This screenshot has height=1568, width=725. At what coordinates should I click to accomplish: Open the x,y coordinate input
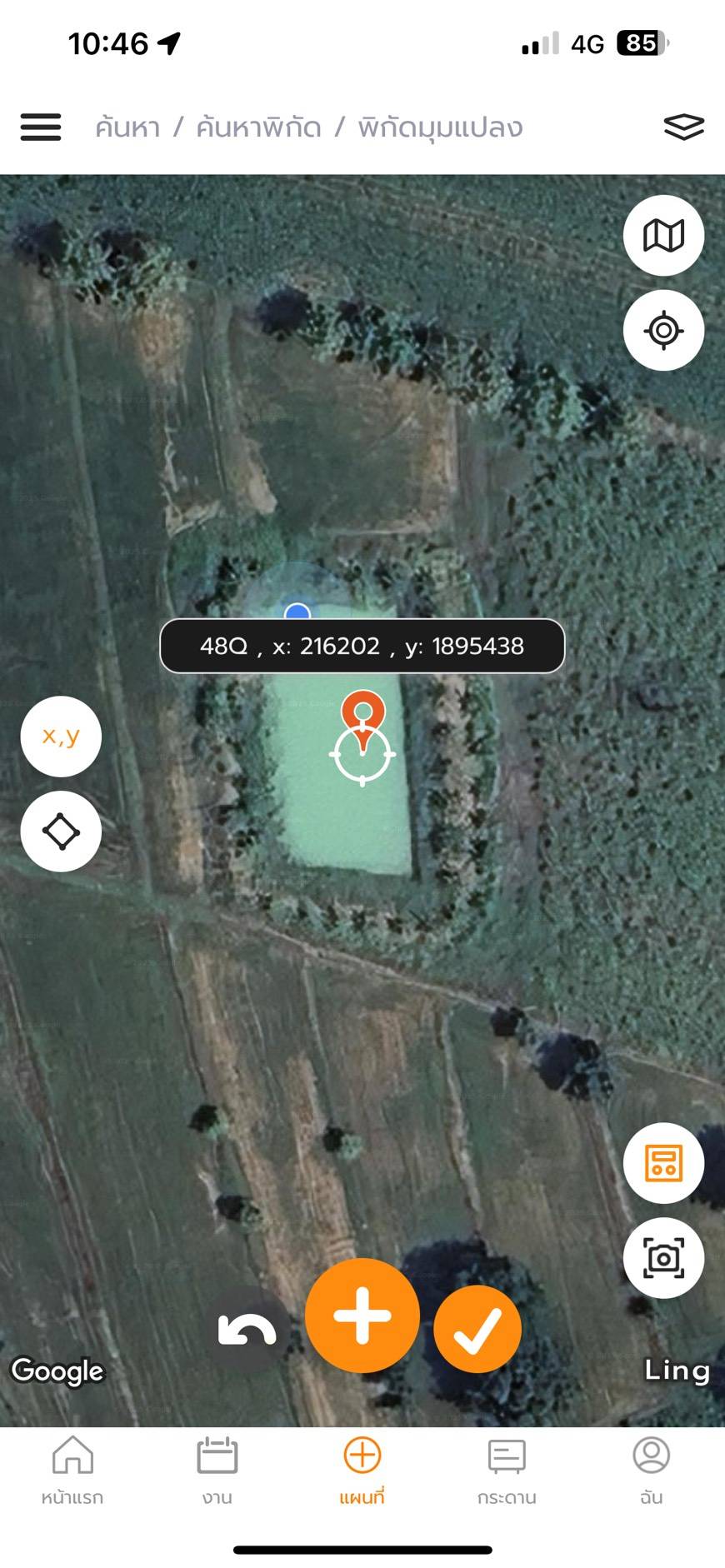click(x=61, y=737)
